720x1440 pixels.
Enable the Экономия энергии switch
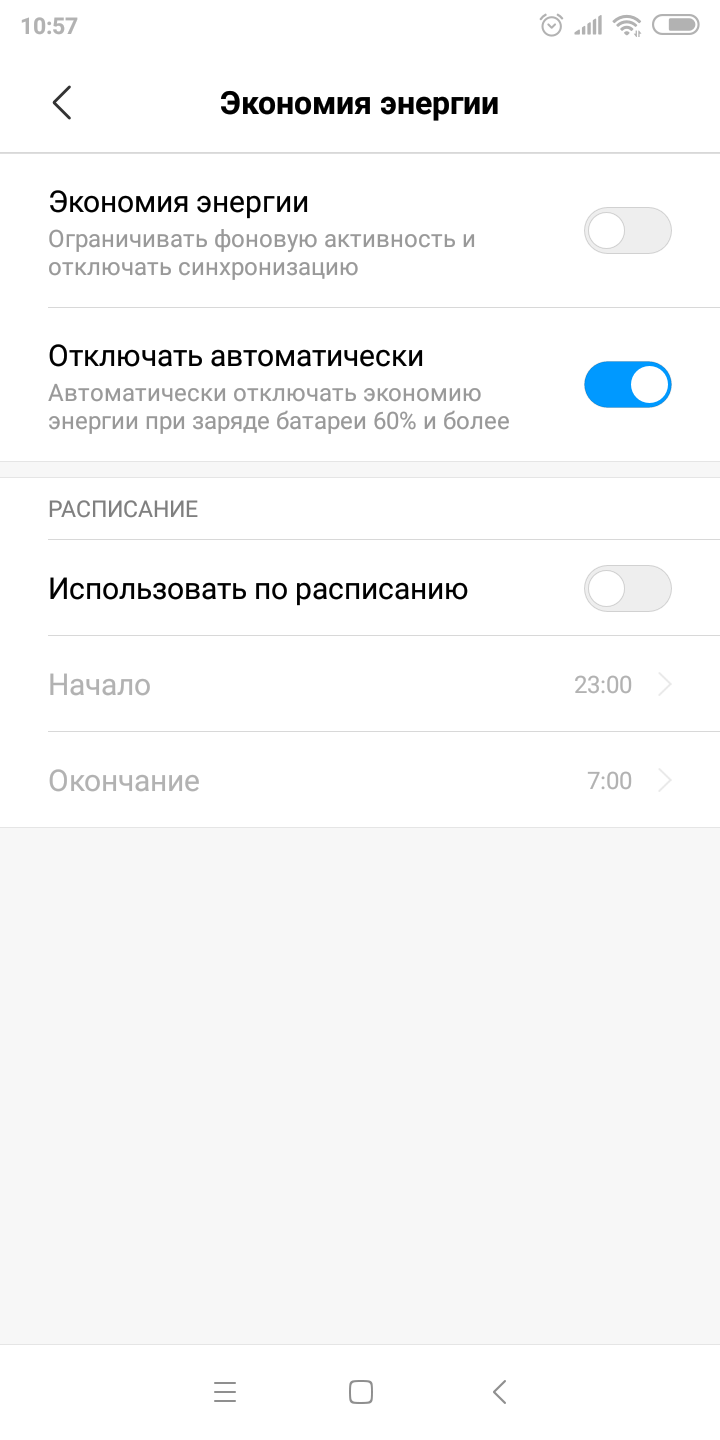(x=627, y=231)
